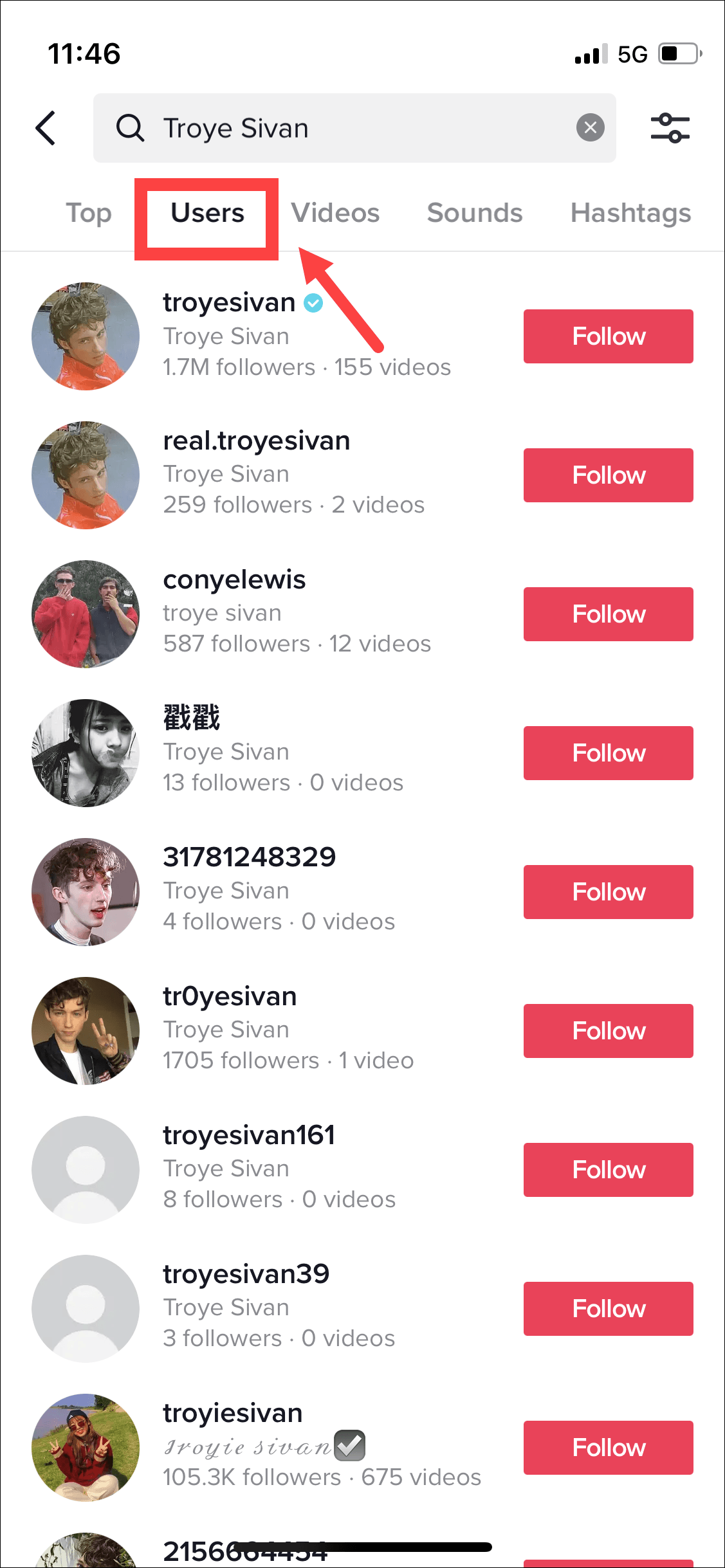Follow the verified troyesivan account
725x1568 pixels.
point(608,336)
